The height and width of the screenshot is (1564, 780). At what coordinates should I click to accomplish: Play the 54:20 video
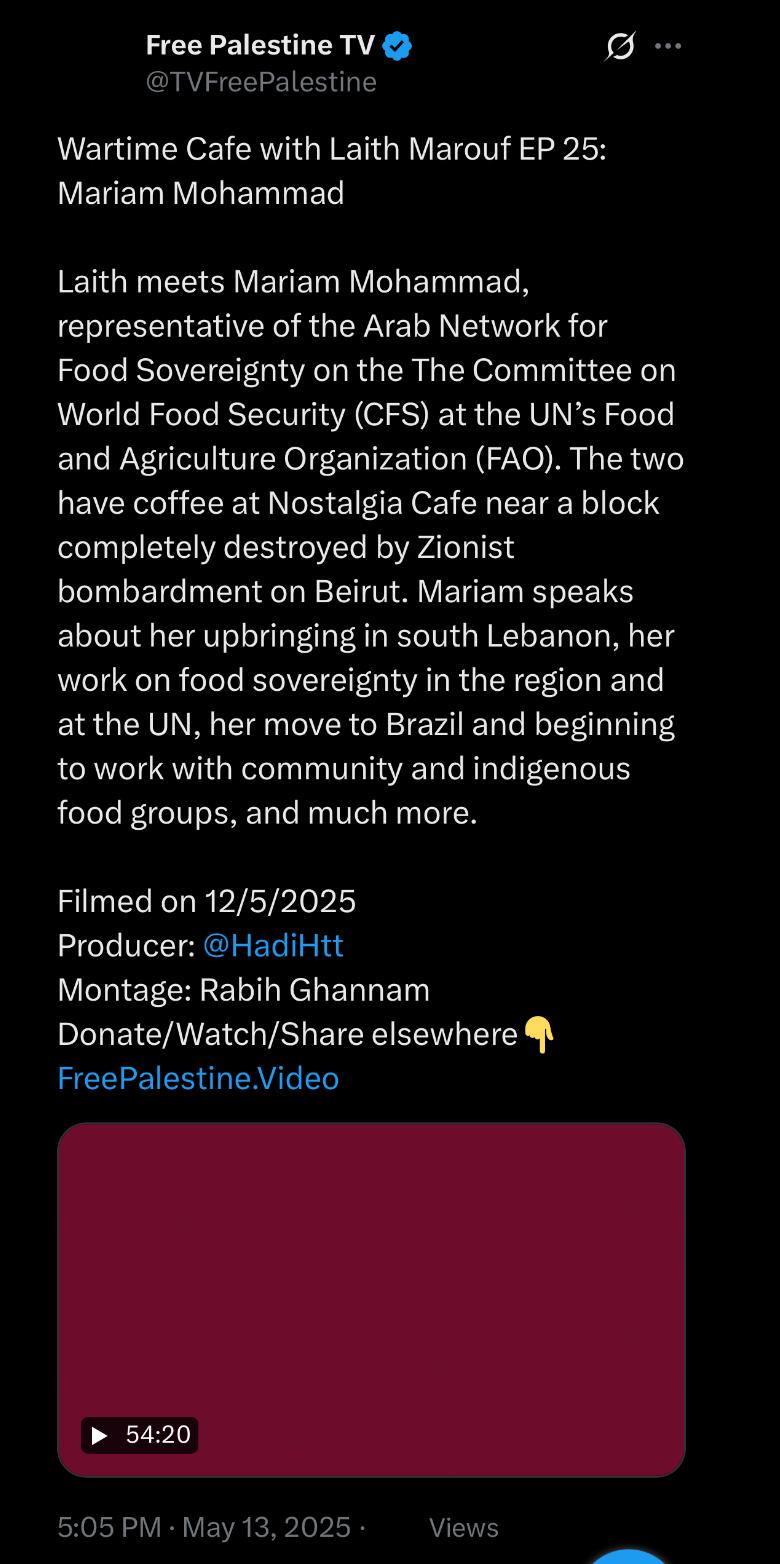371,1299
